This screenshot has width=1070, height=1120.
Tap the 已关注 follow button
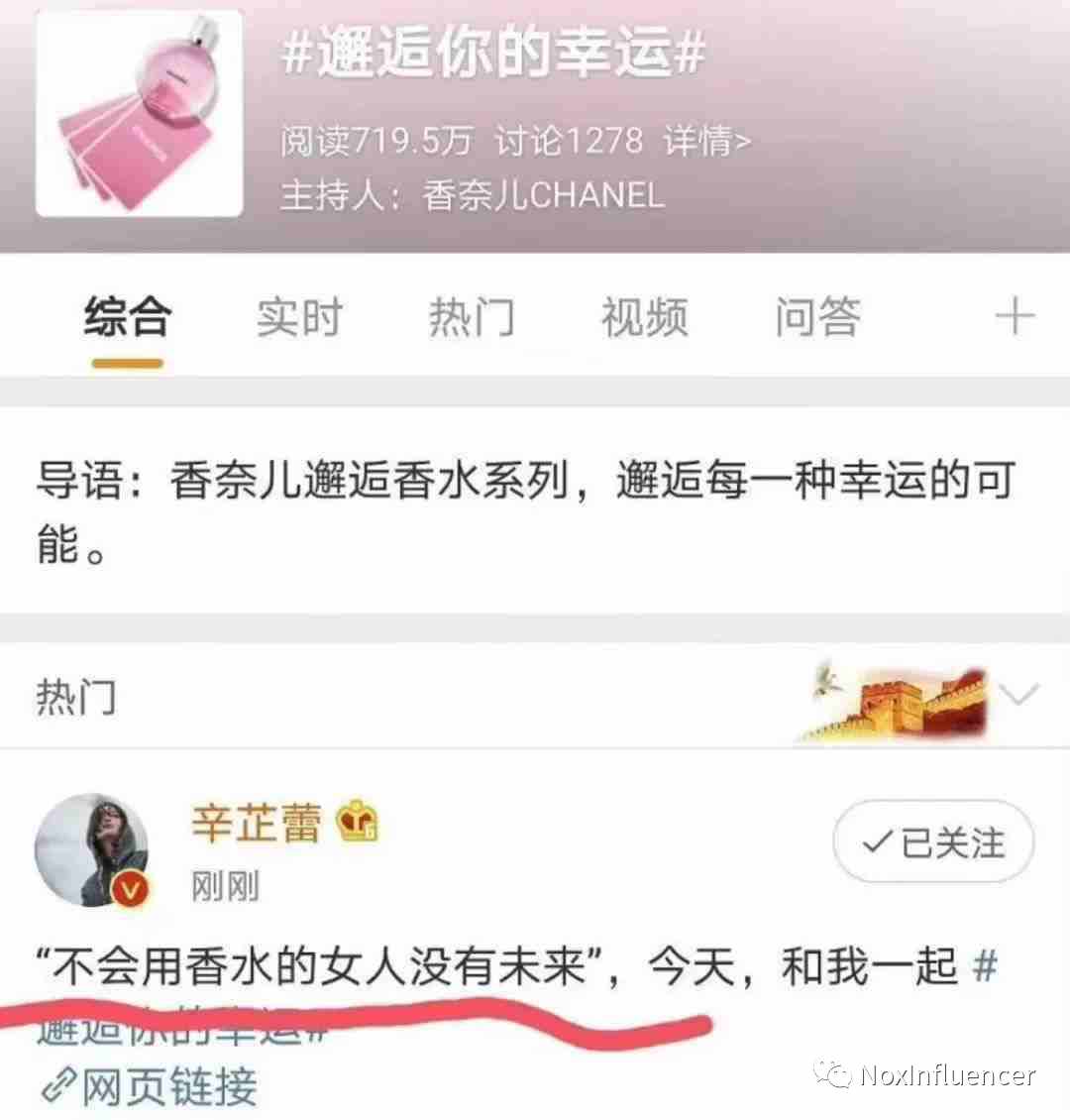(x=933, y=842)
